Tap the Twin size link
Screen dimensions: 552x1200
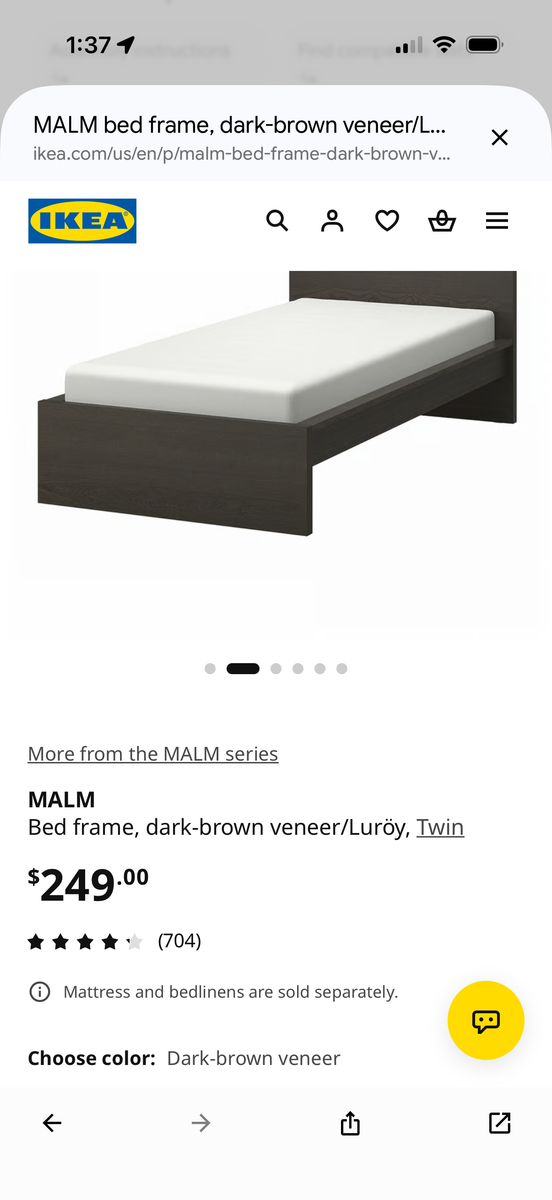click(x=440, y=828)
